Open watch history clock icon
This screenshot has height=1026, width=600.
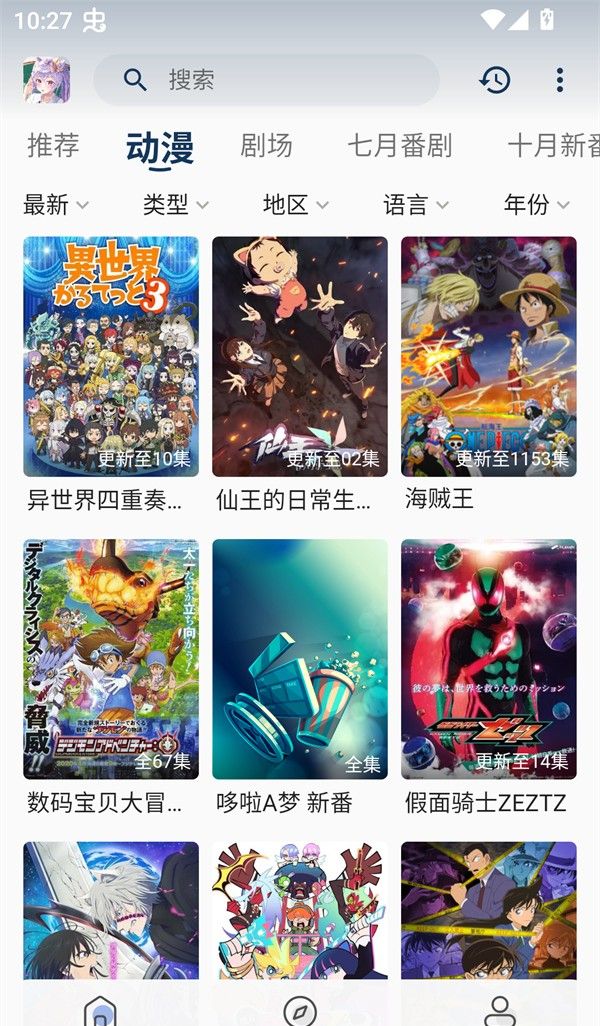pyautogui.click(x=495, y=80)
